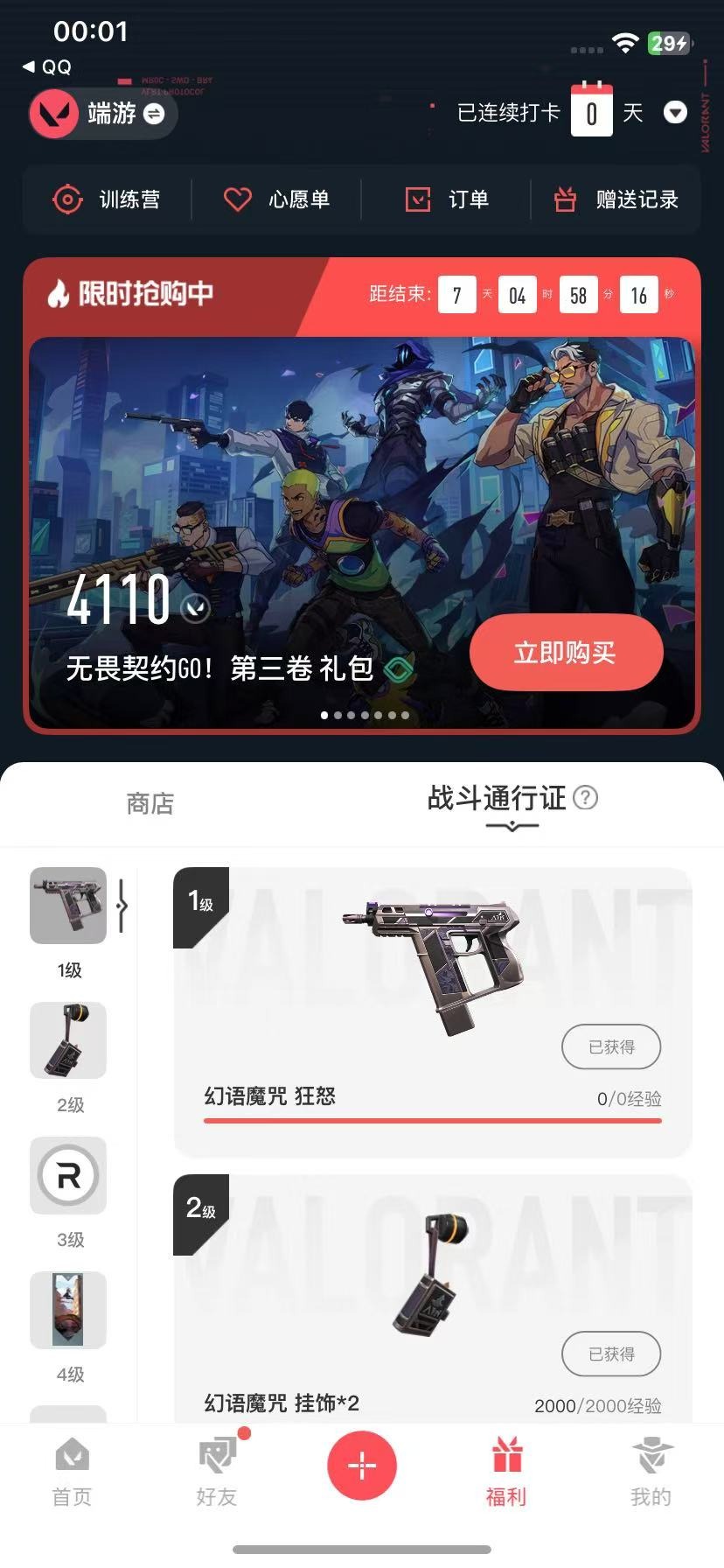Jump to level 4级 in sidebar
Viewport: 724px width, 1568px height.
pyautogui.click(x=68, y=1311)
